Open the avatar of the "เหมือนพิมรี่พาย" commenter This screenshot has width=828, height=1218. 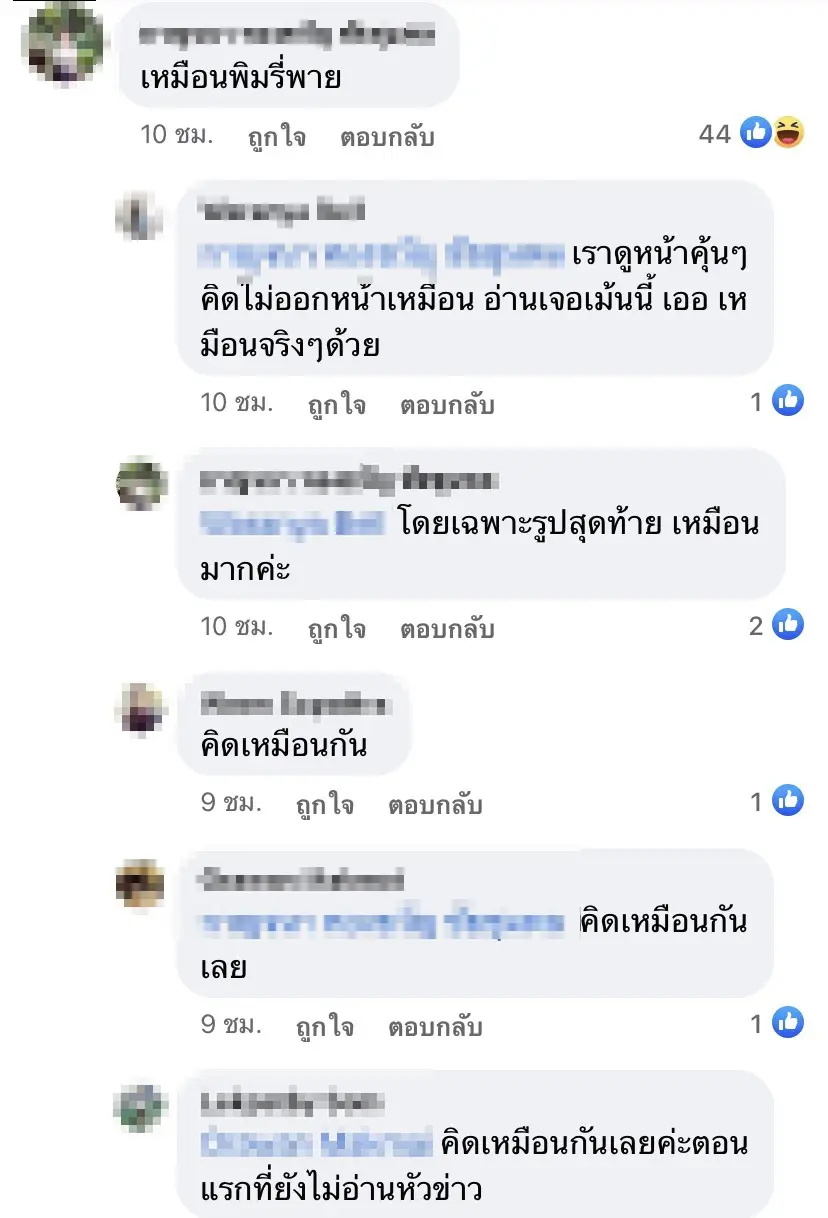[64, 44]
